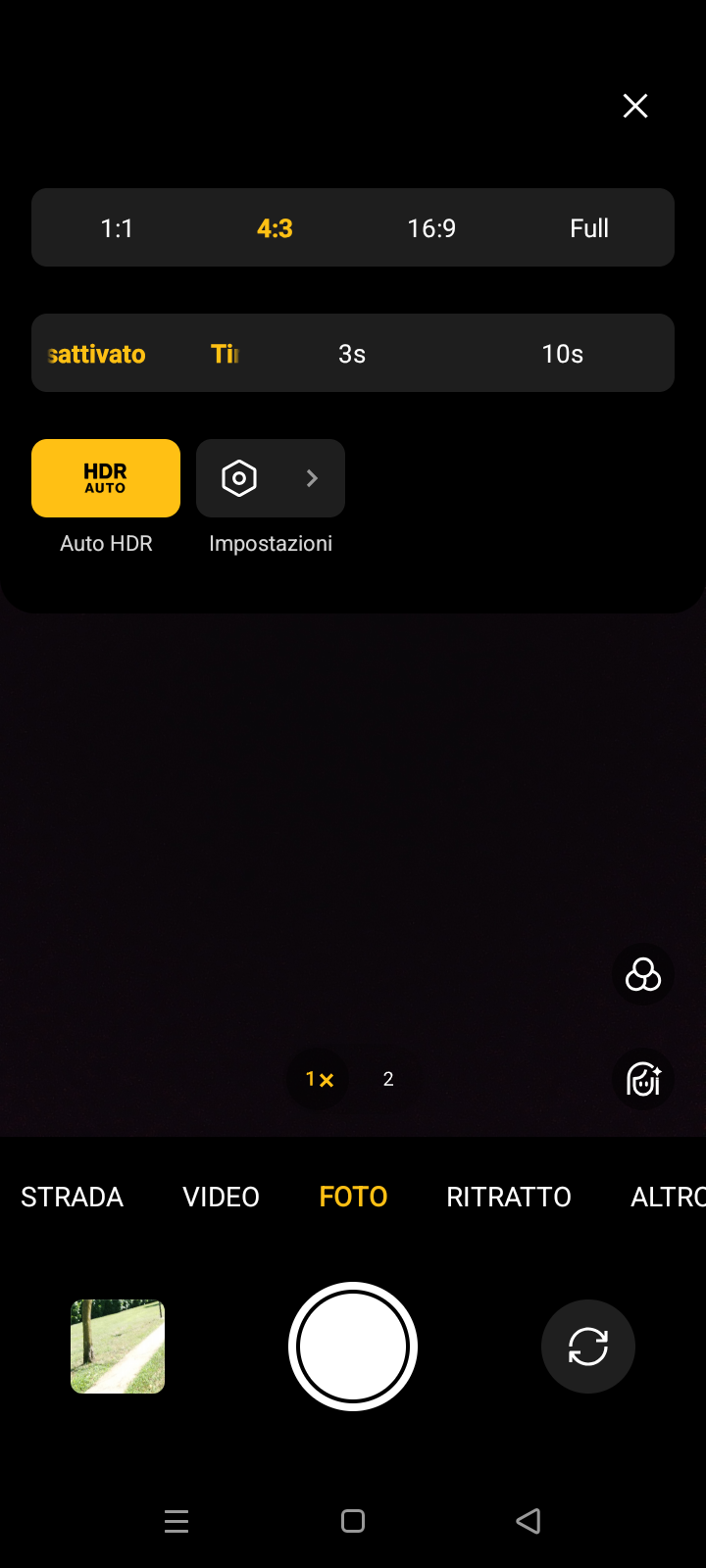Set the timer to 10s

[563, 354]
